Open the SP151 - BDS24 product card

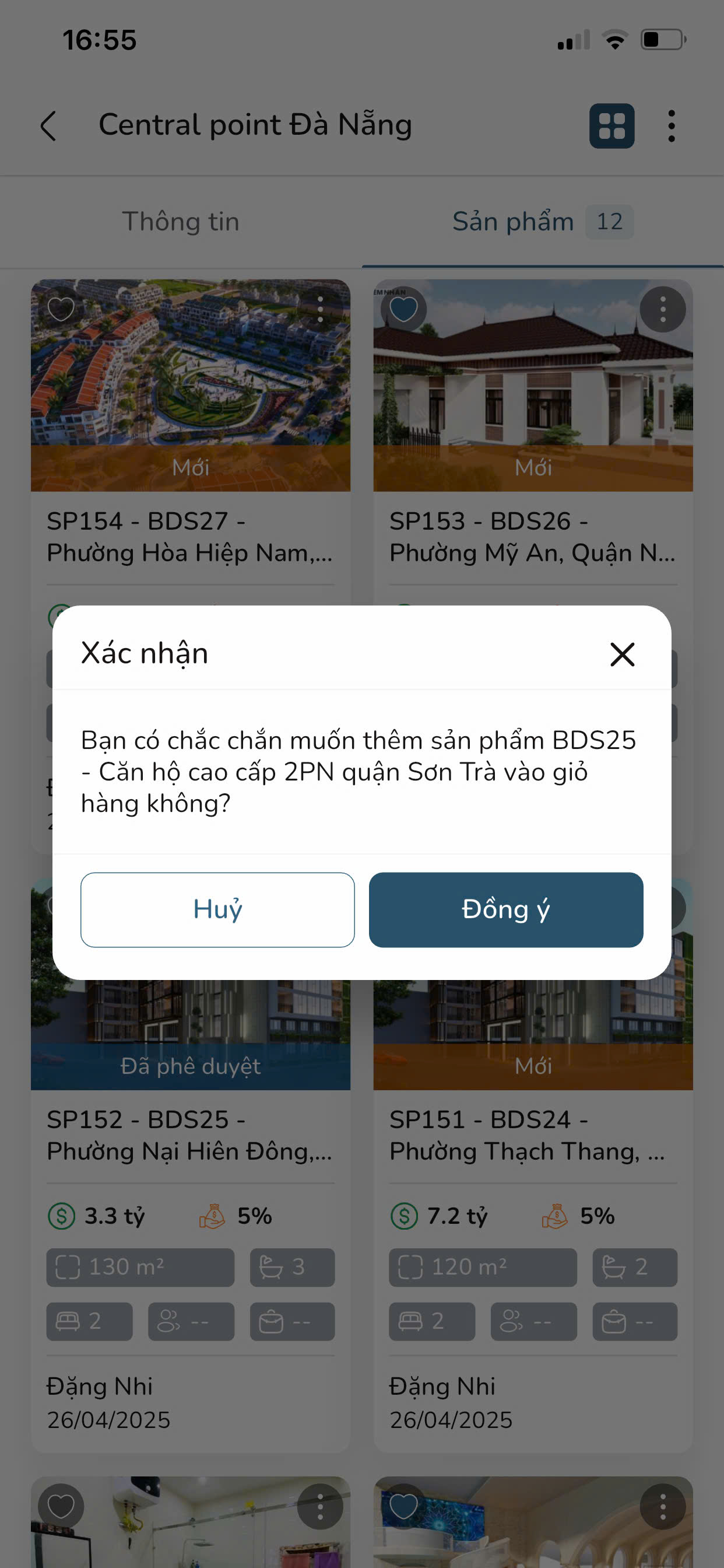click(x=532, y=1135)
